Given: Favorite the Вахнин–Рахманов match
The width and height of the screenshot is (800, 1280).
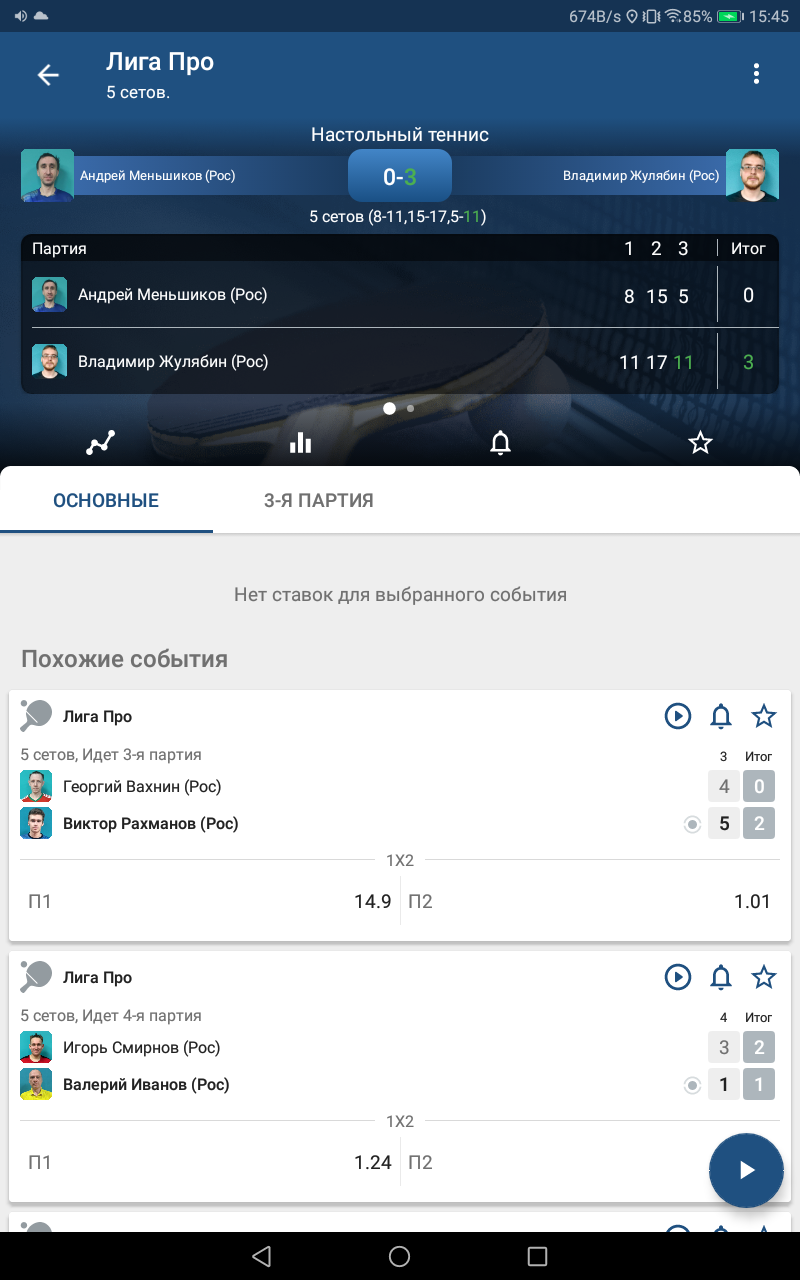Looking at the screenshot, I should 764,716.
